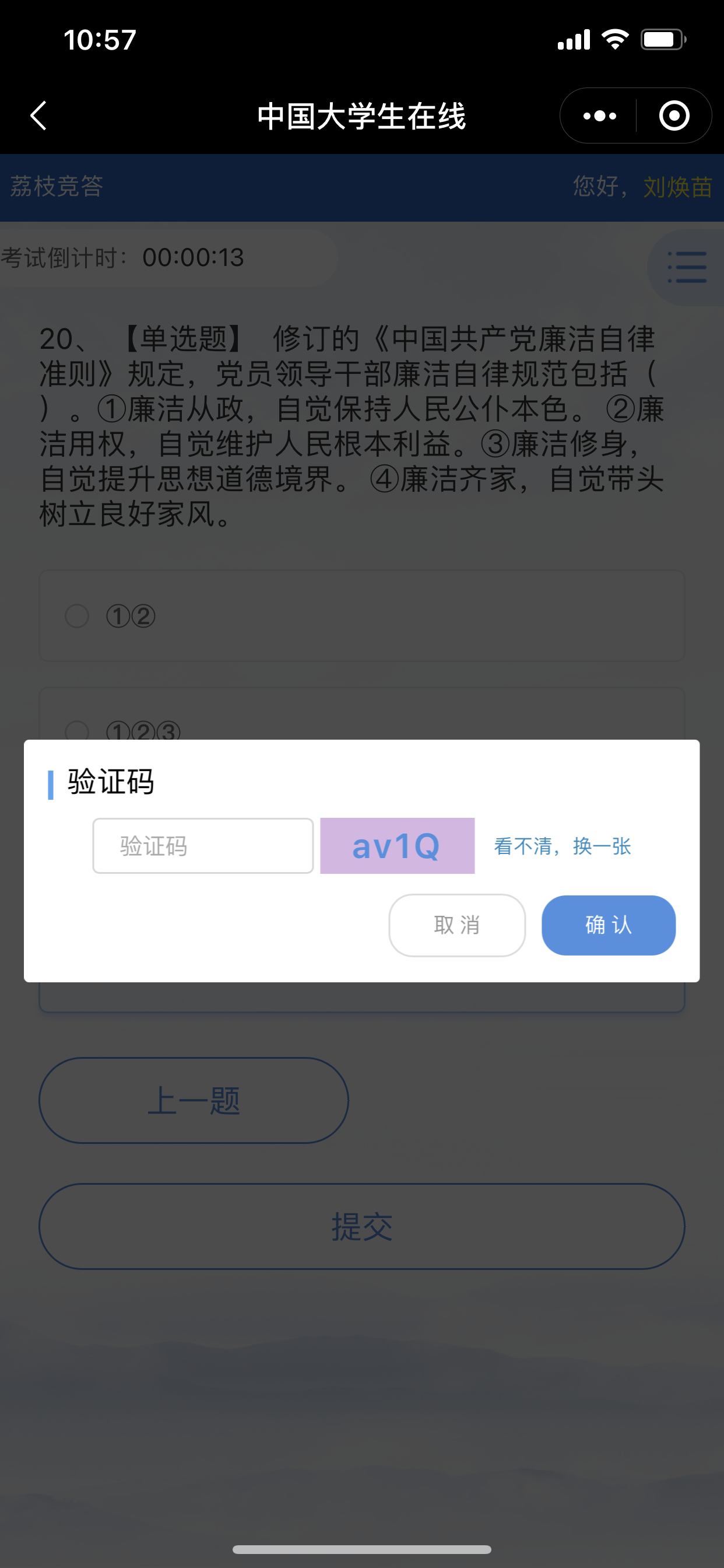Viewport: 724px width, 1568px height.
Task: Open the question list panel icon
Action: pyautogui.click(x=686, y=266)
